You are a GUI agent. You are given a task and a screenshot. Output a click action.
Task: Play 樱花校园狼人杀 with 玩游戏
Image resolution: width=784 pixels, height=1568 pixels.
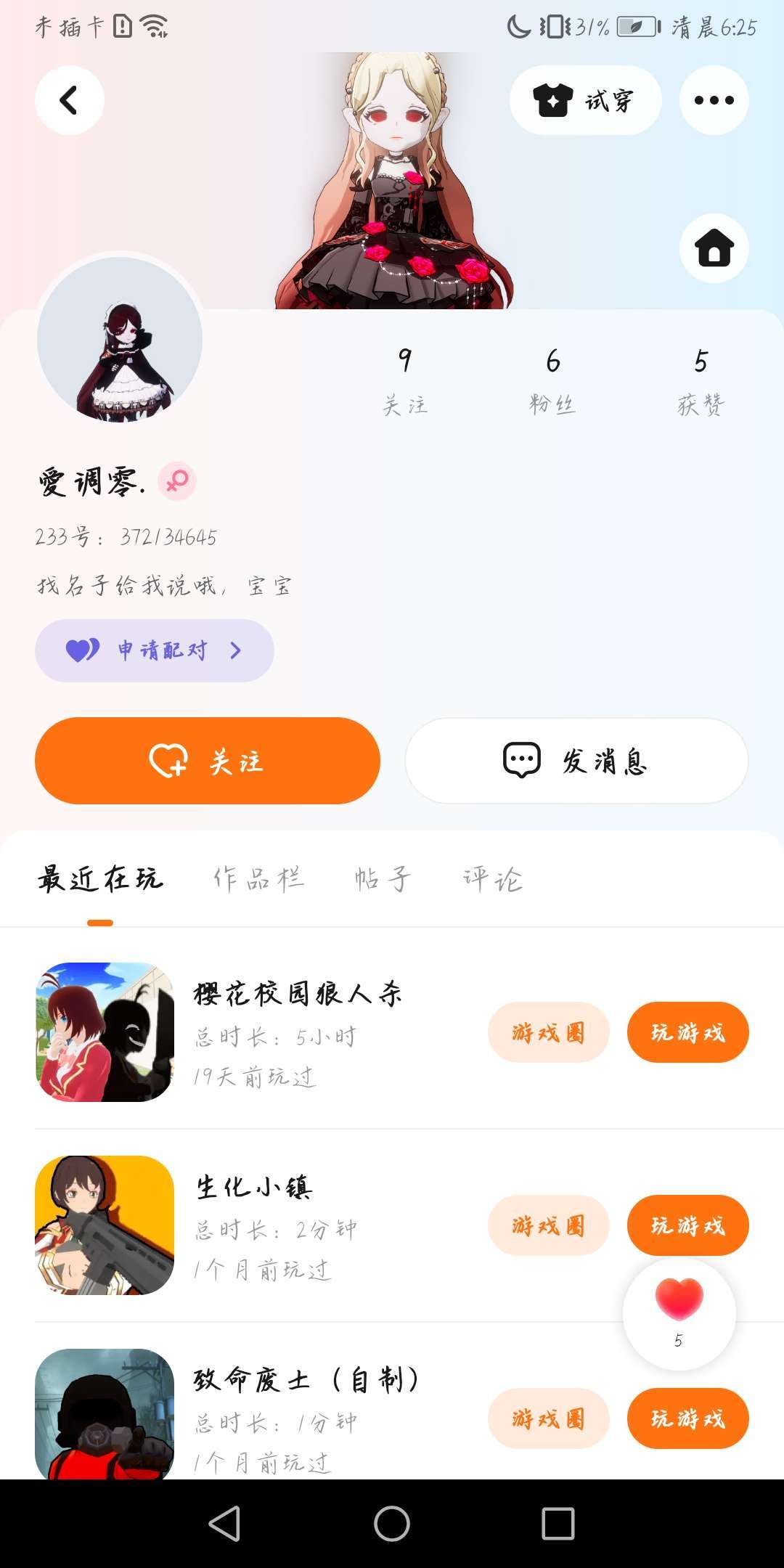pos(687,1032)
